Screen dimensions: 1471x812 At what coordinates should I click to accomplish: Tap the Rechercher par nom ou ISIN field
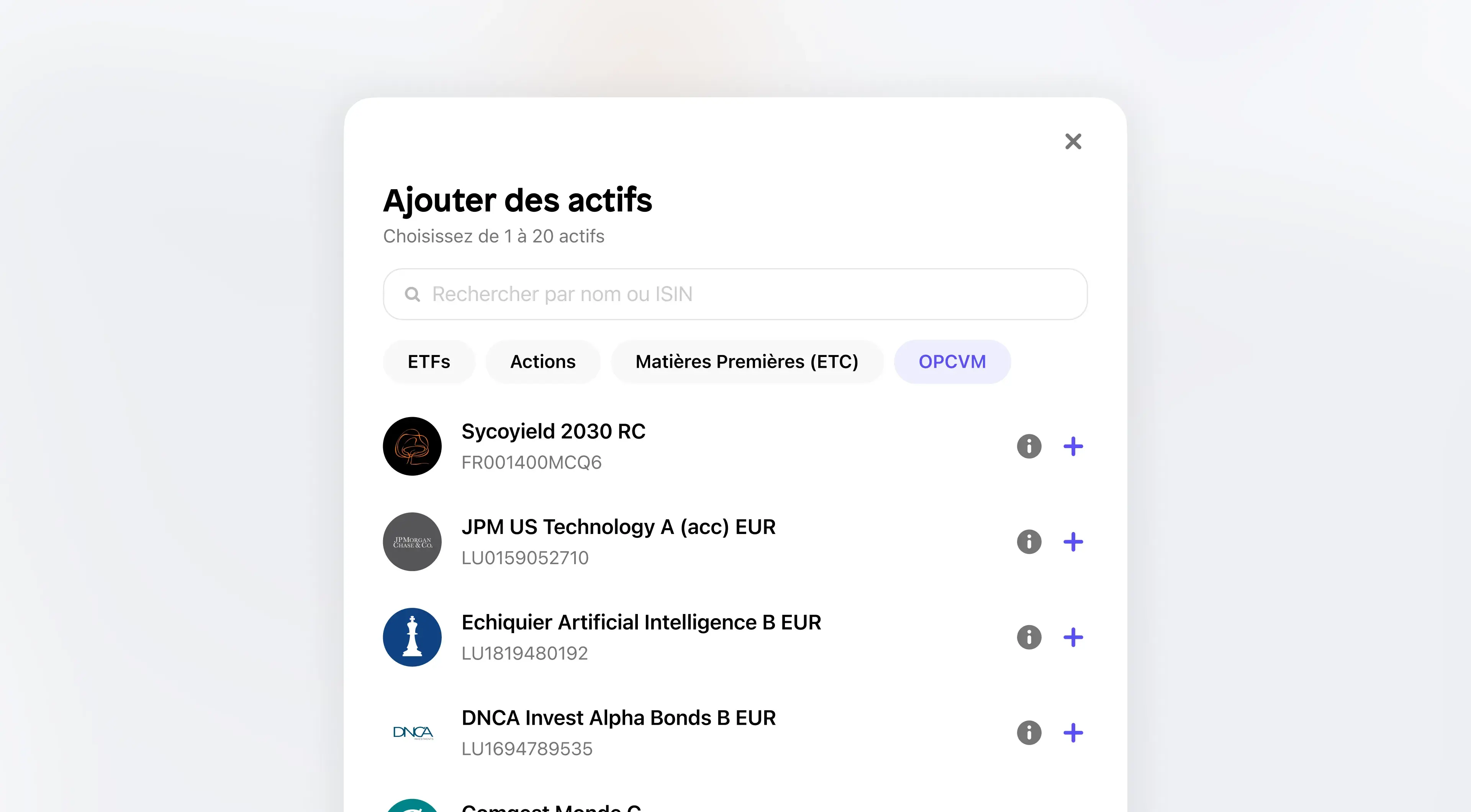coord(735,294)
